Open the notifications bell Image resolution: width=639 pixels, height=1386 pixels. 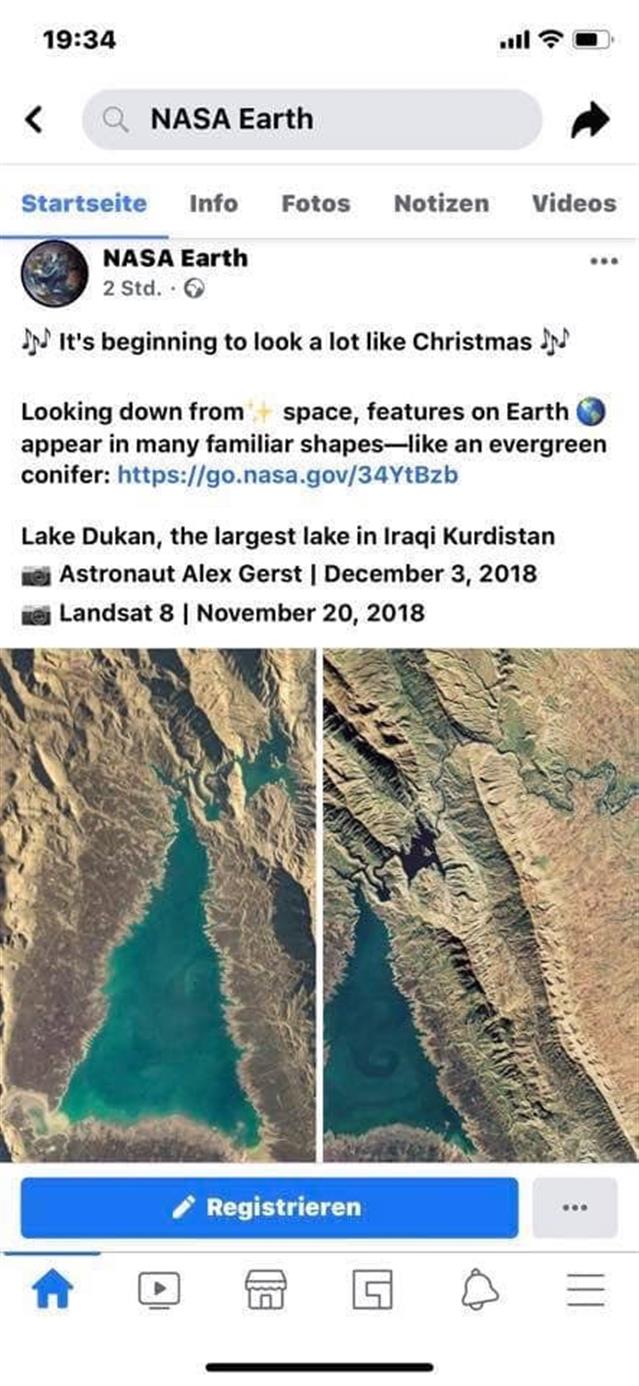coord(479,1291)
